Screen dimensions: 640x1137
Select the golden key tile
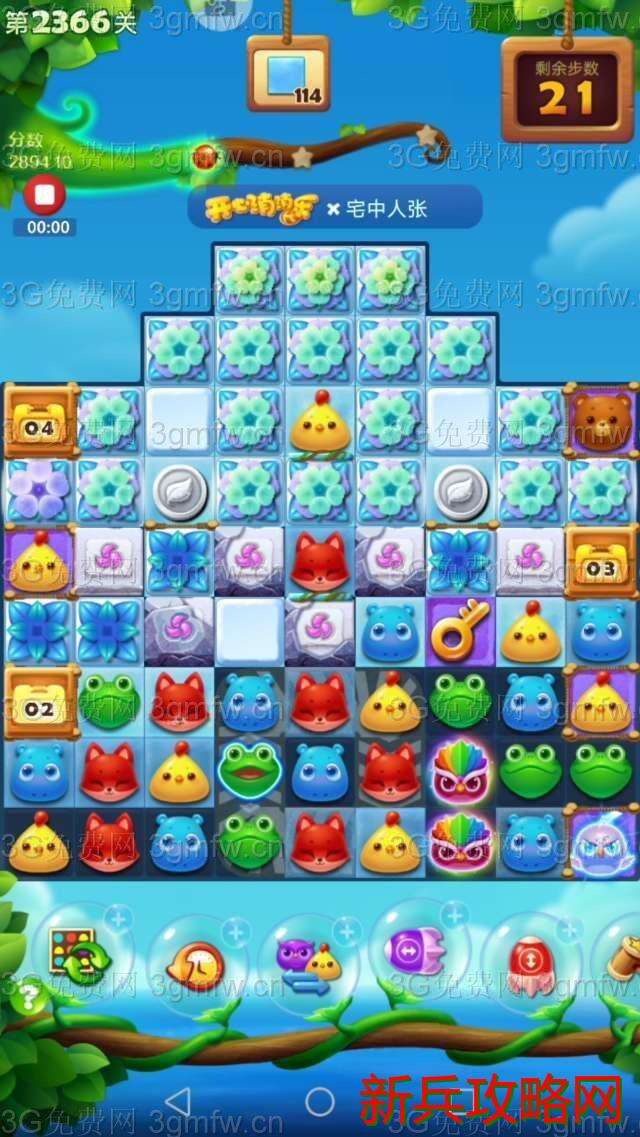(x=460, y=630)
